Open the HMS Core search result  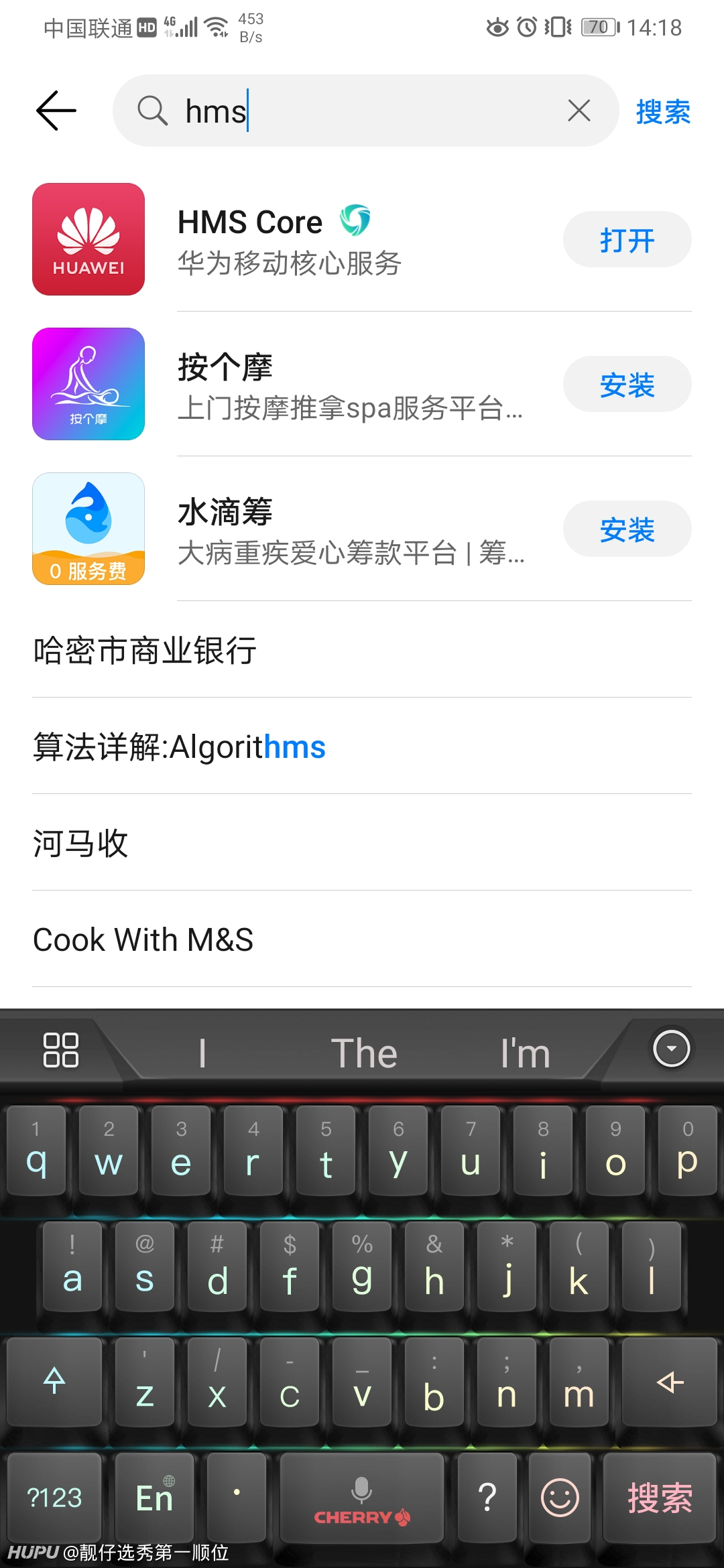[290, 240]
